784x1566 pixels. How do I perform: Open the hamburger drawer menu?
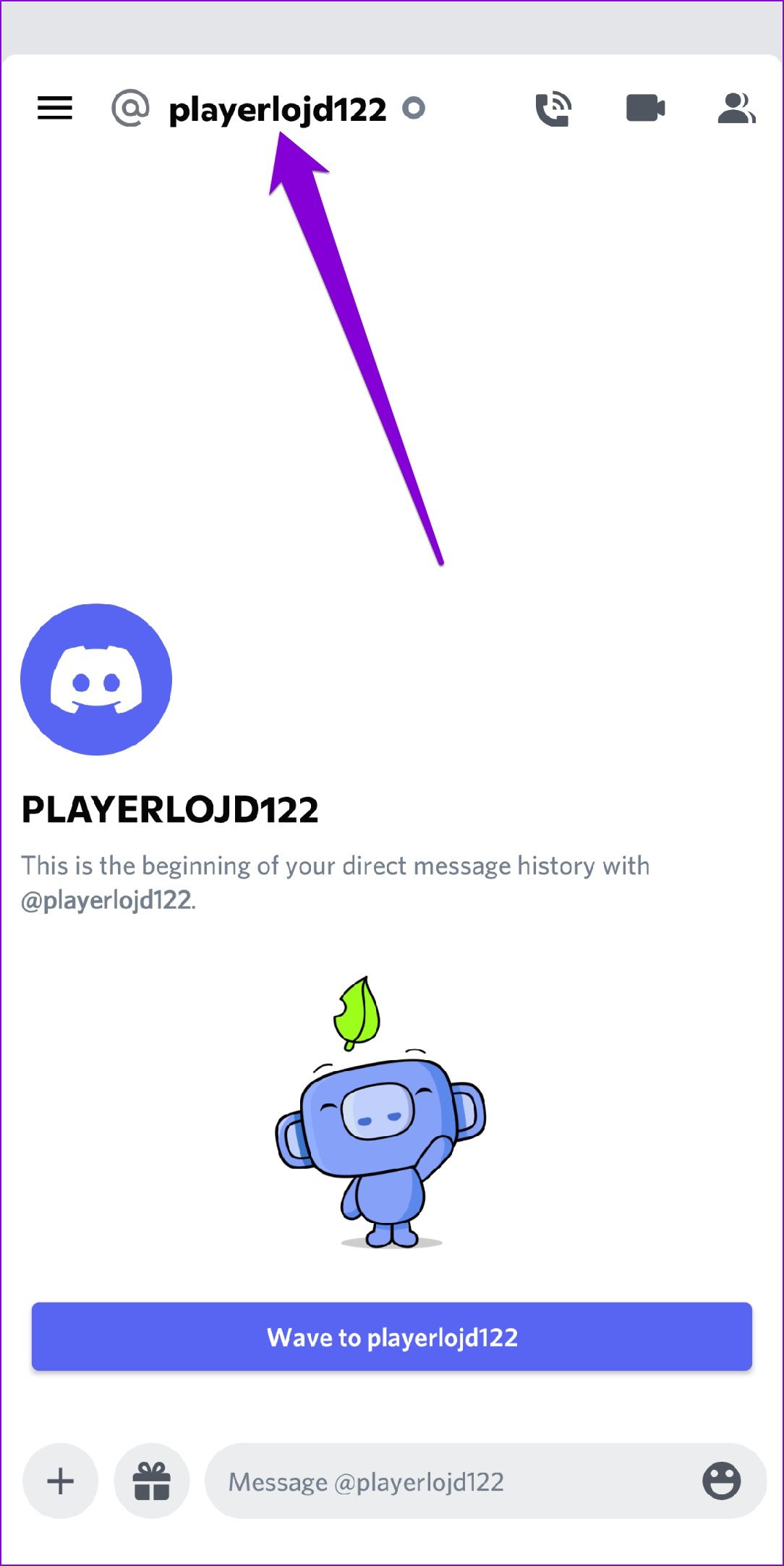click(x=55, y=109)
